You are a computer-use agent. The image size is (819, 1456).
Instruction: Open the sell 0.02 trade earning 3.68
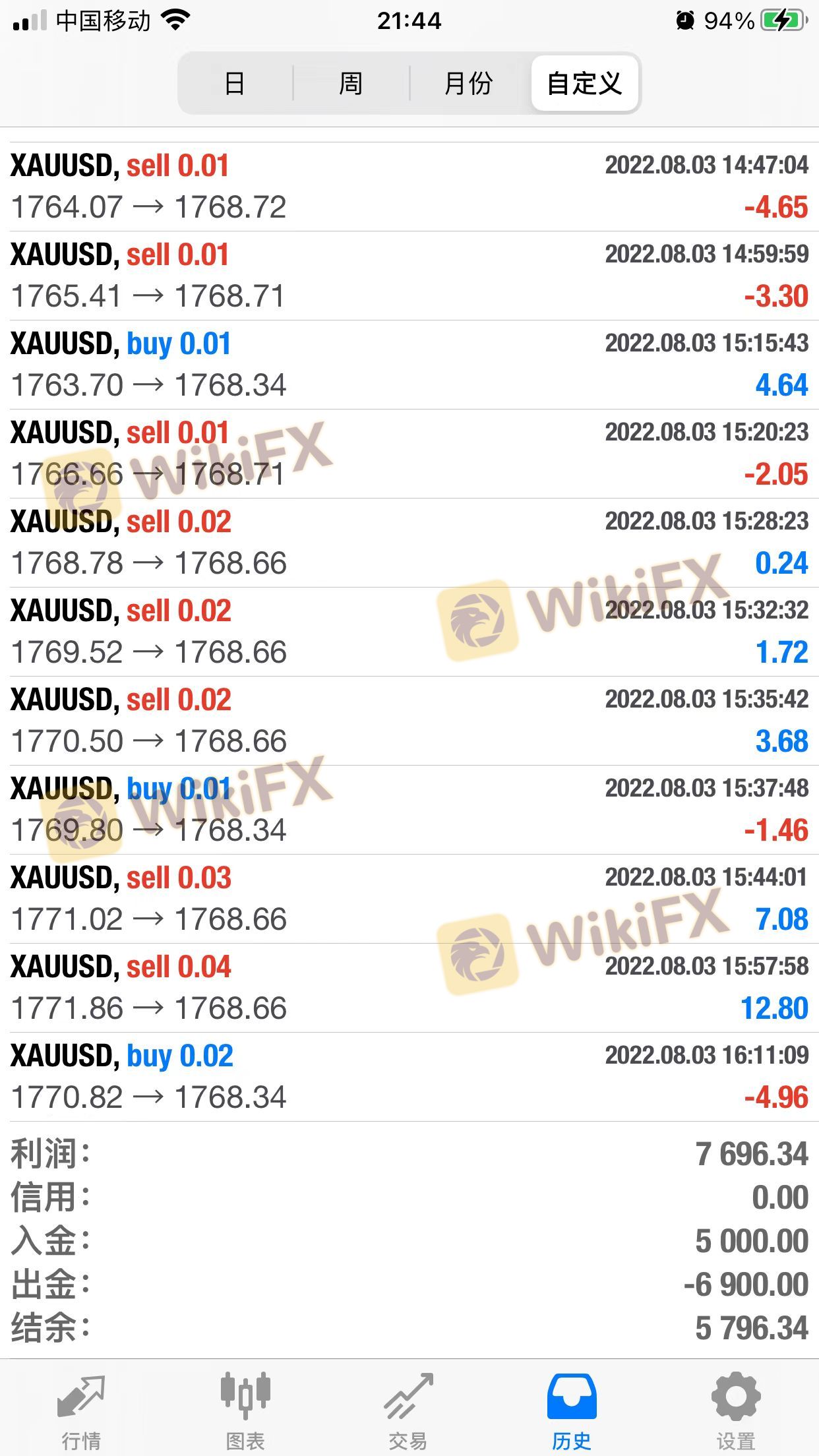(x=409, y=721)
